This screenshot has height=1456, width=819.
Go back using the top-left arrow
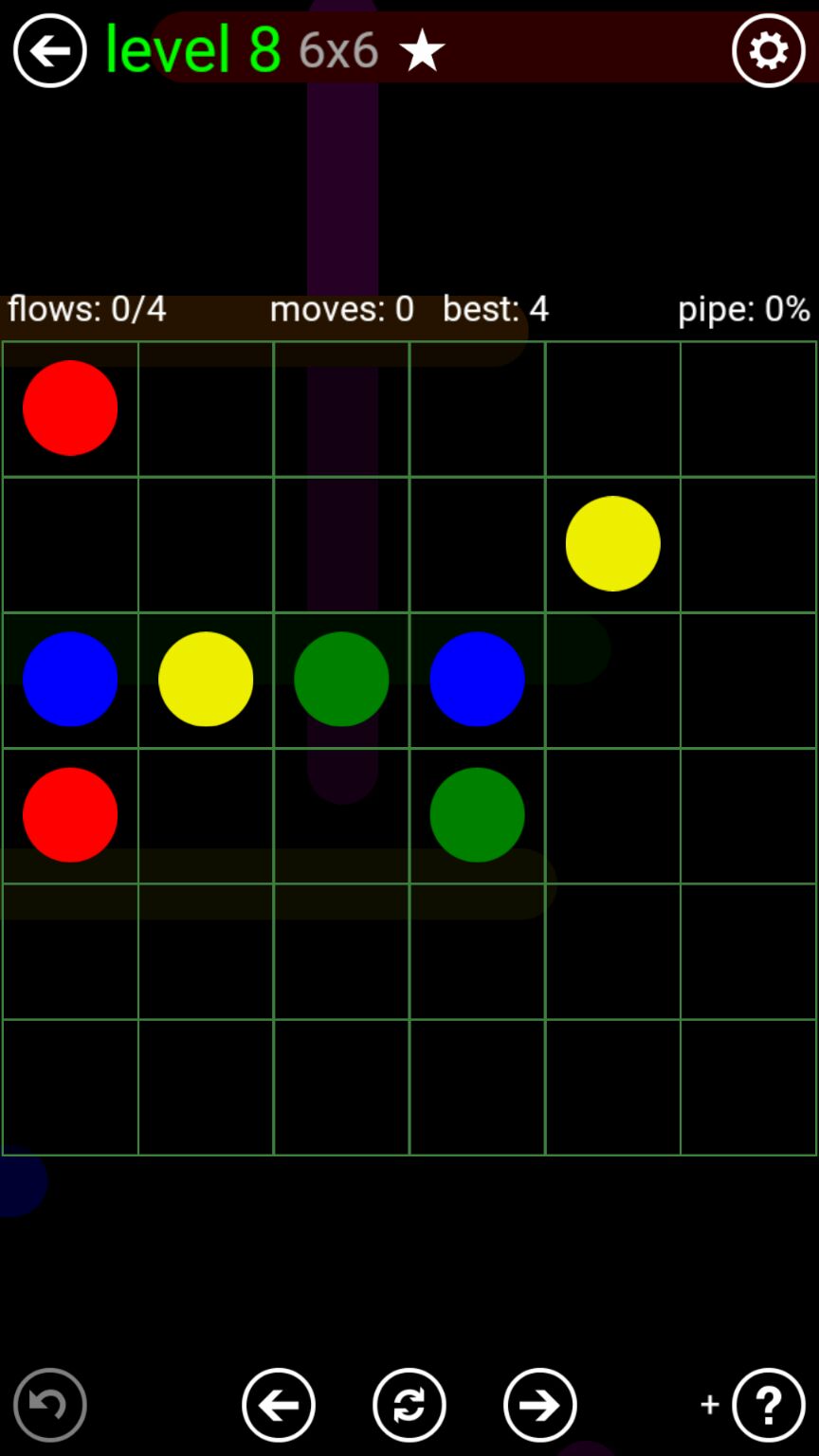[x=49, y=50]
